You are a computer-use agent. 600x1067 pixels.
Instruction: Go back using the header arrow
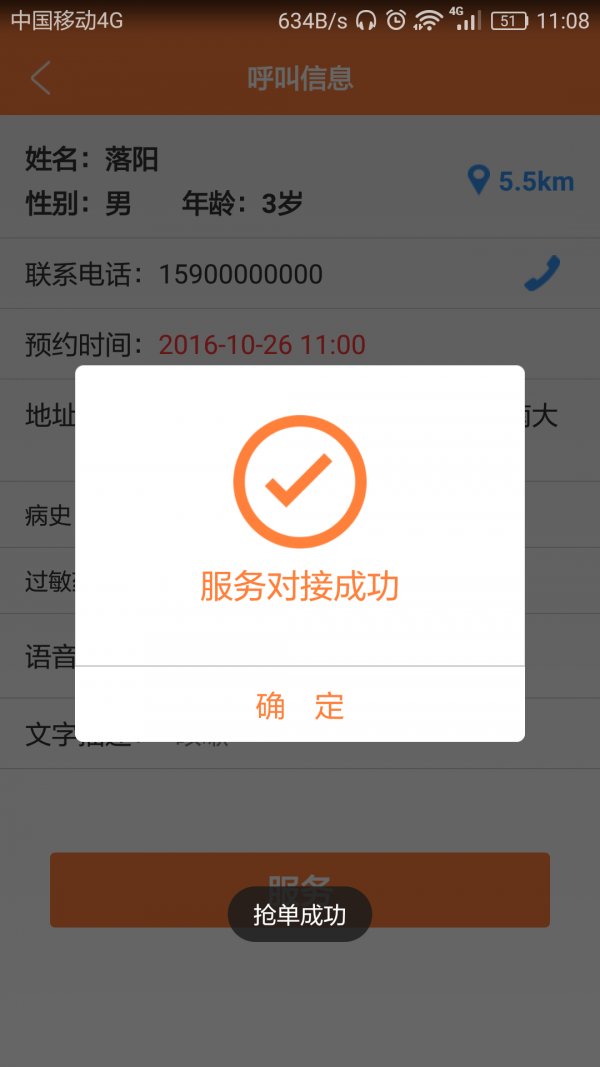click(x=41, y=78)
